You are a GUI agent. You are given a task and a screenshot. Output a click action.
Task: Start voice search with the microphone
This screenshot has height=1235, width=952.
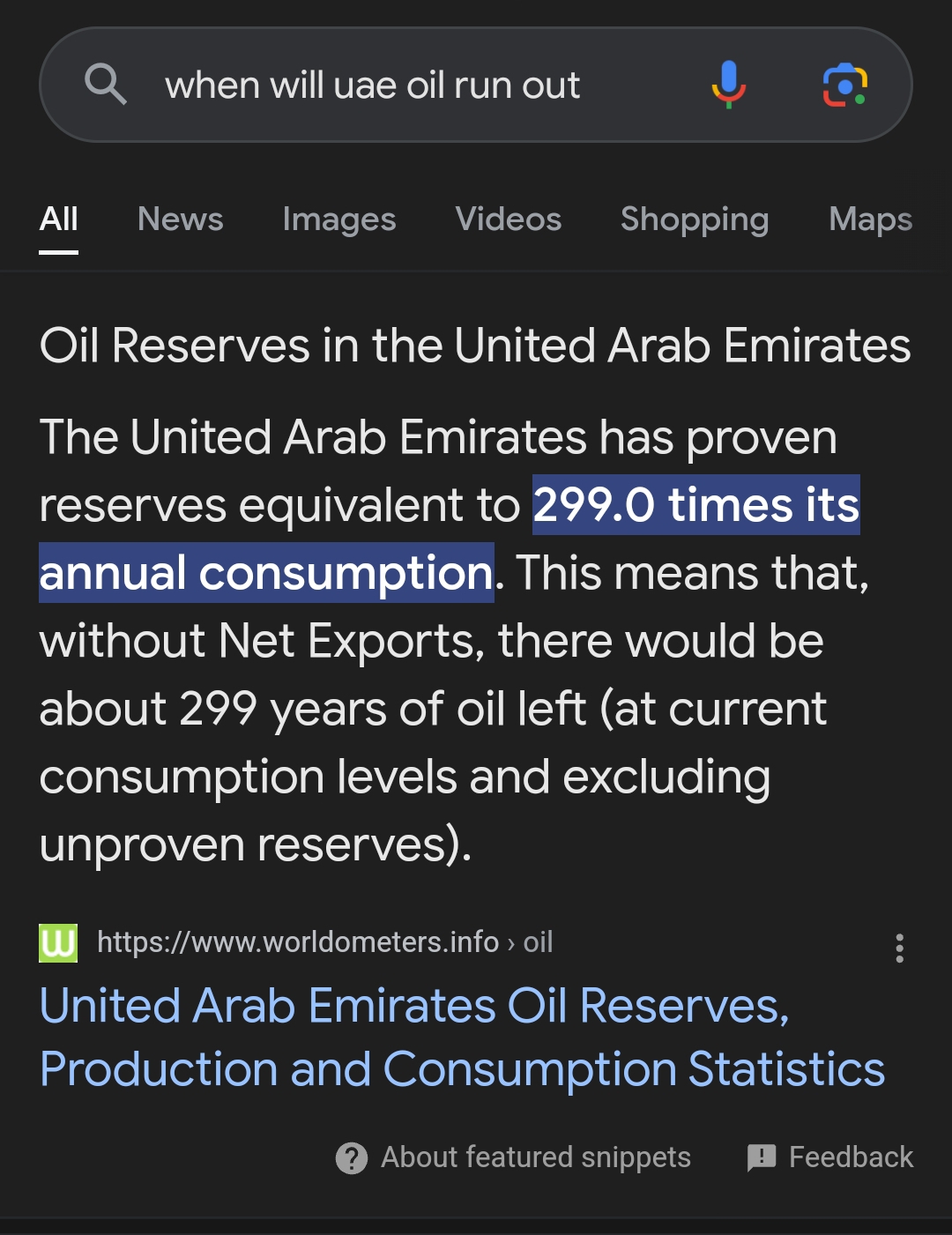(729, 85)
